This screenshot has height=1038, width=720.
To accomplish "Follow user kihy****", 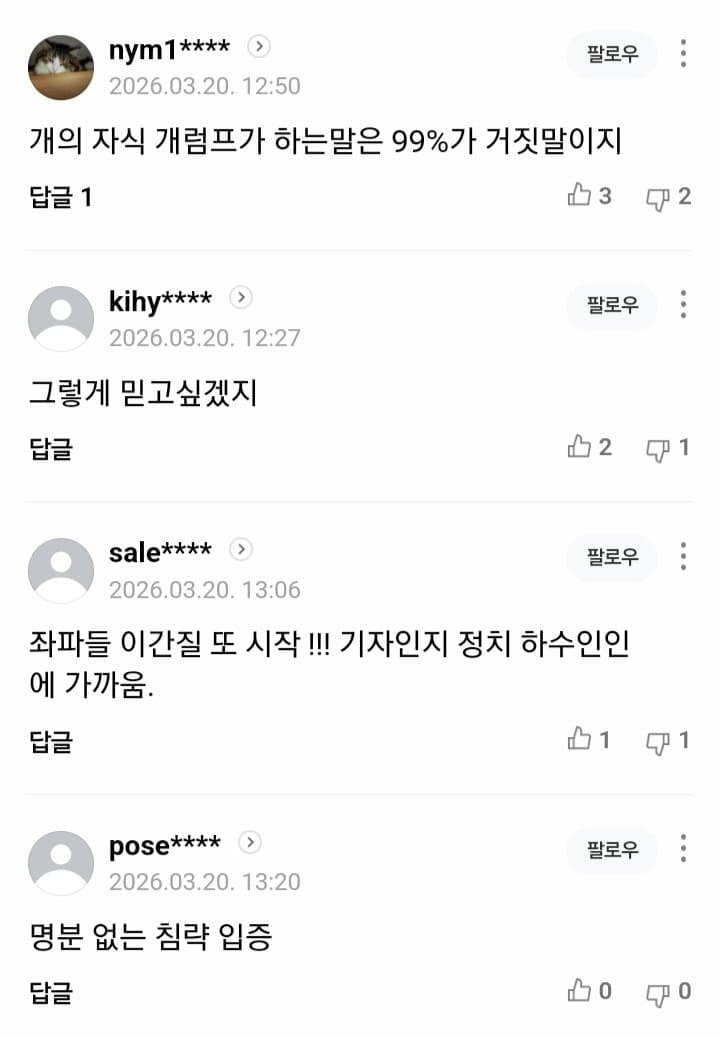I will 612,306.
